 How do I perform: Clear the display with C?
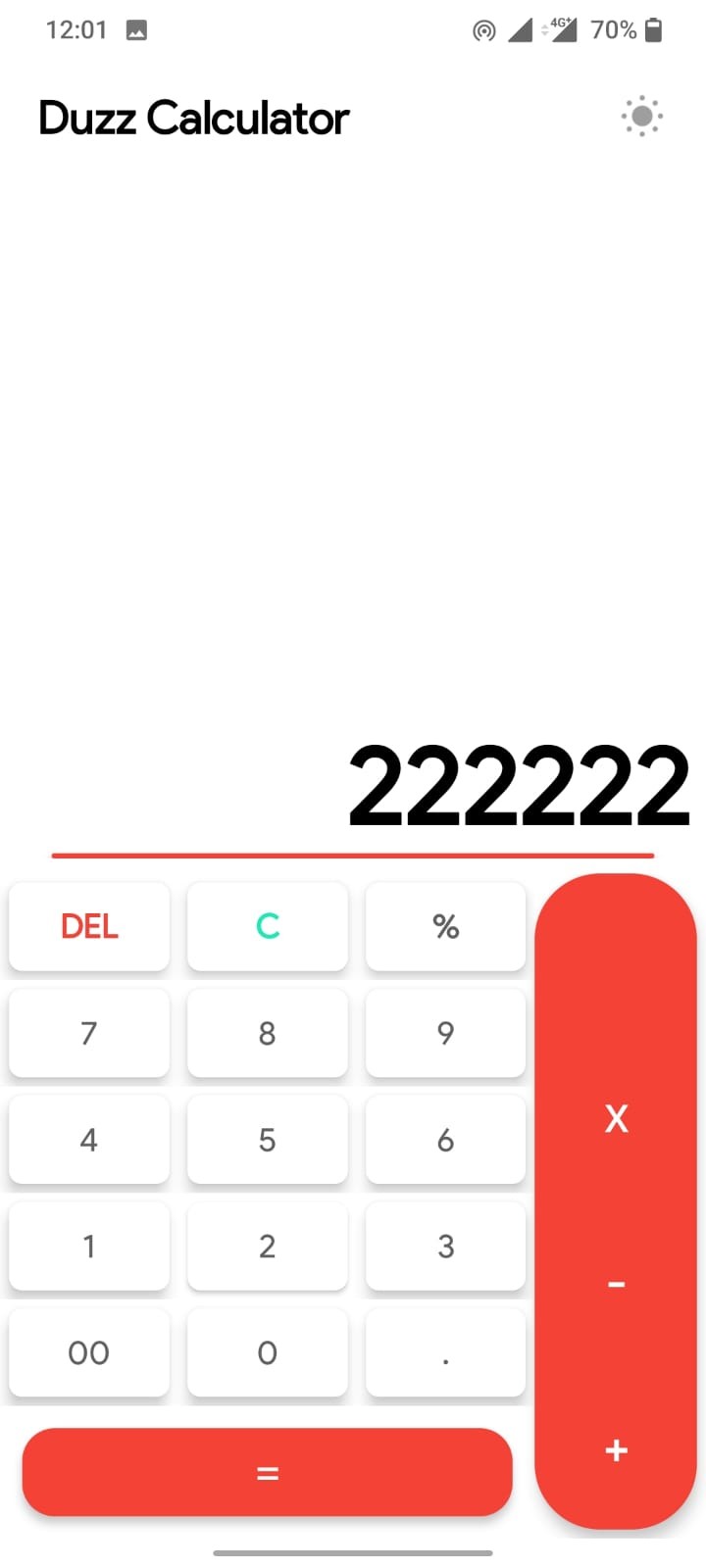click(268, 926)
